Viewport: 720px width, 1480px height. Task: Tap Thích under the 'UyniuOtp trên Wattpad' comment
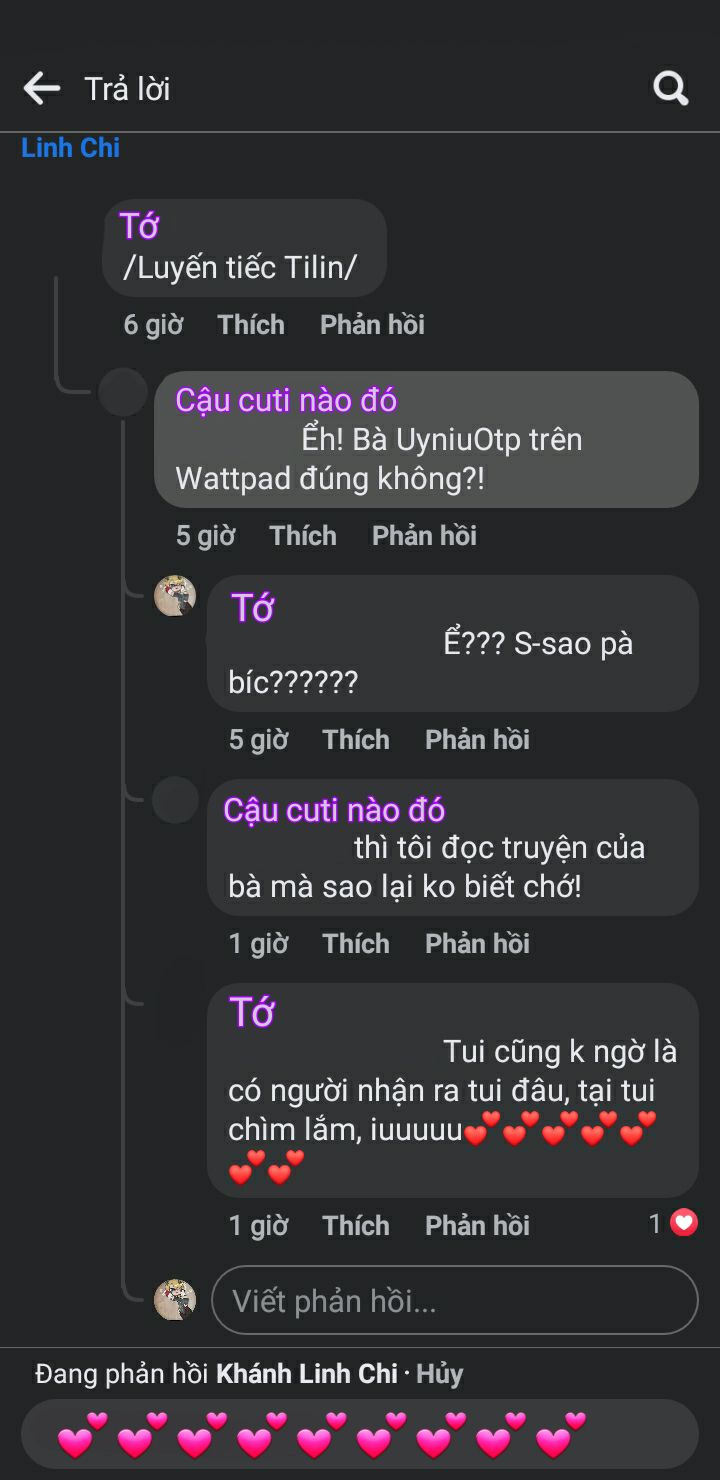pos(303,536)
